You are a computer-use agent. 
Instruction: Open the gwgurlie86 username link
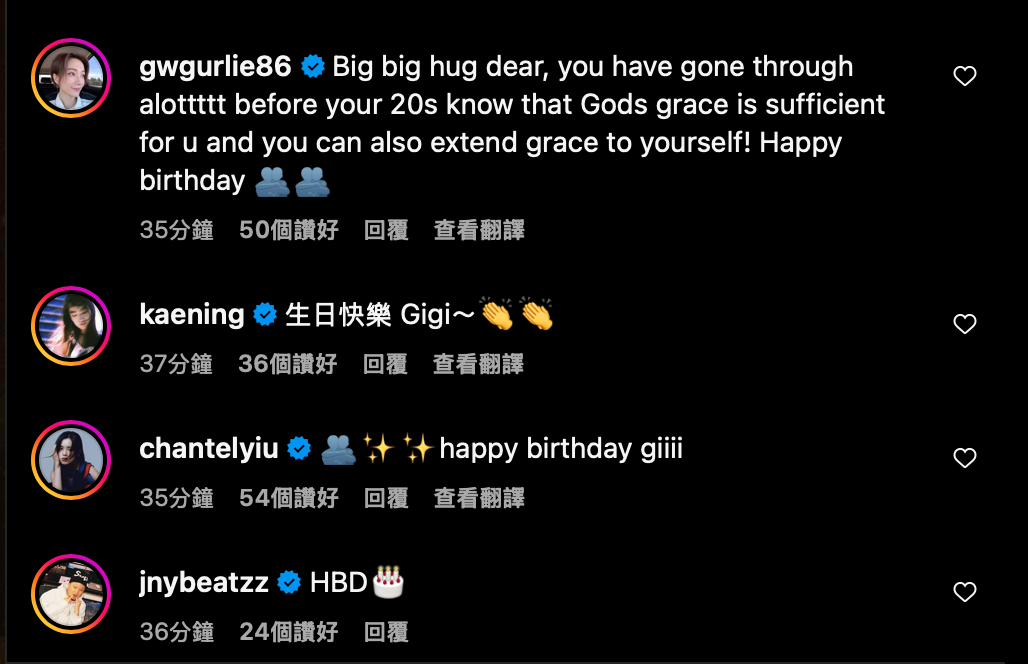pyautogui.click(x=215, y=67)
